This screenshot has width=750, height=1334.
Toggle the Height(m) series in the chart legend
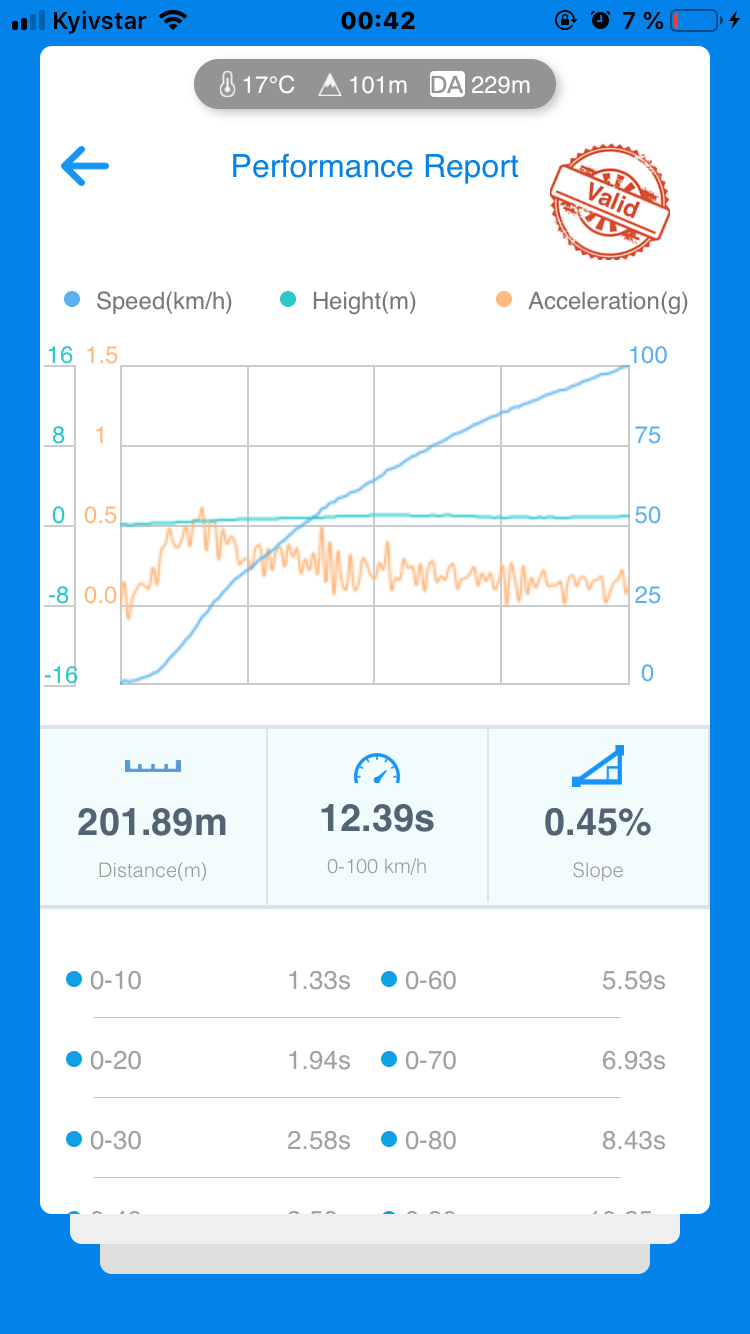click(x=348, y=301)
